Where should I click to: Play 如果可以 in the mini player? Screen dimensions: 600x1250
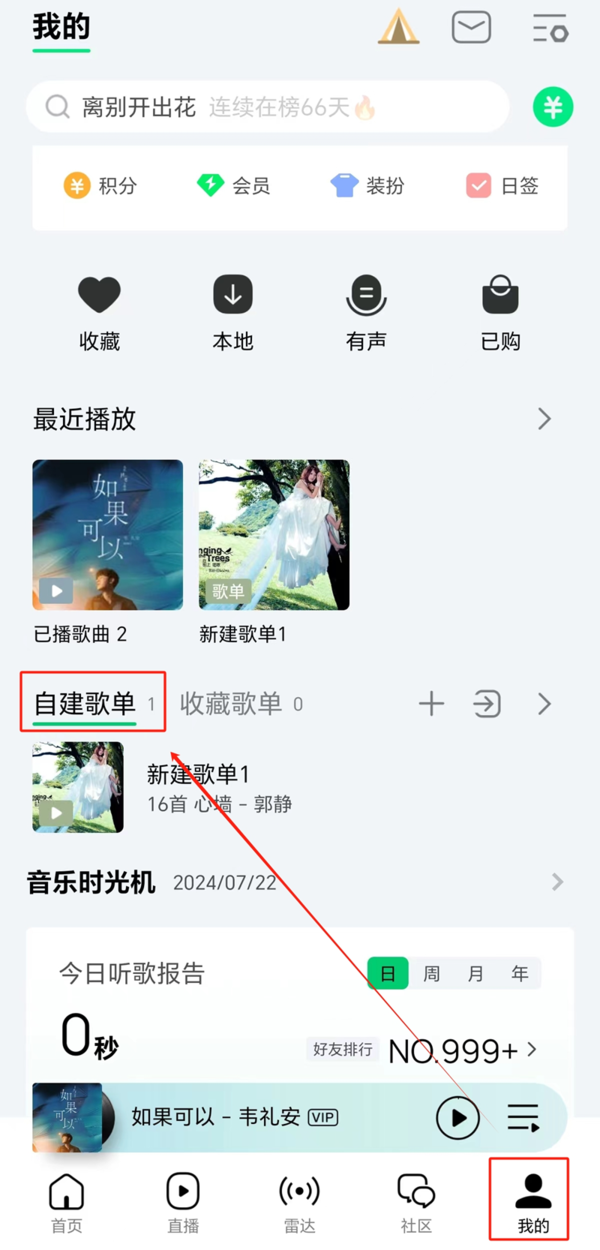(458, 1117)
